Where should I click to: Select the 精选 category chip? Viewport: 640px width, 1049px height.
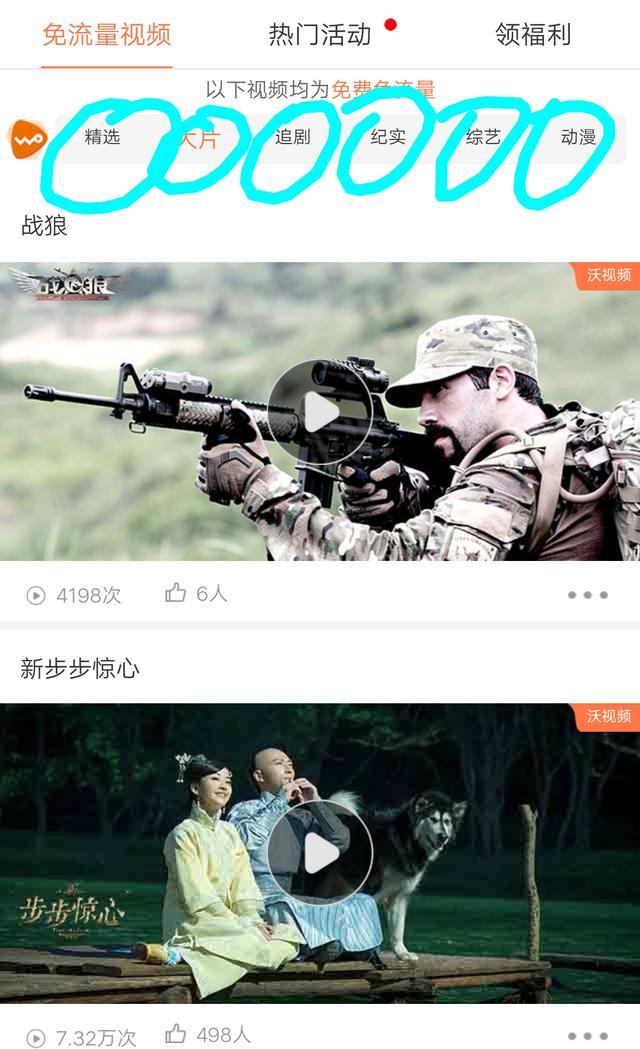pos(102,137)
